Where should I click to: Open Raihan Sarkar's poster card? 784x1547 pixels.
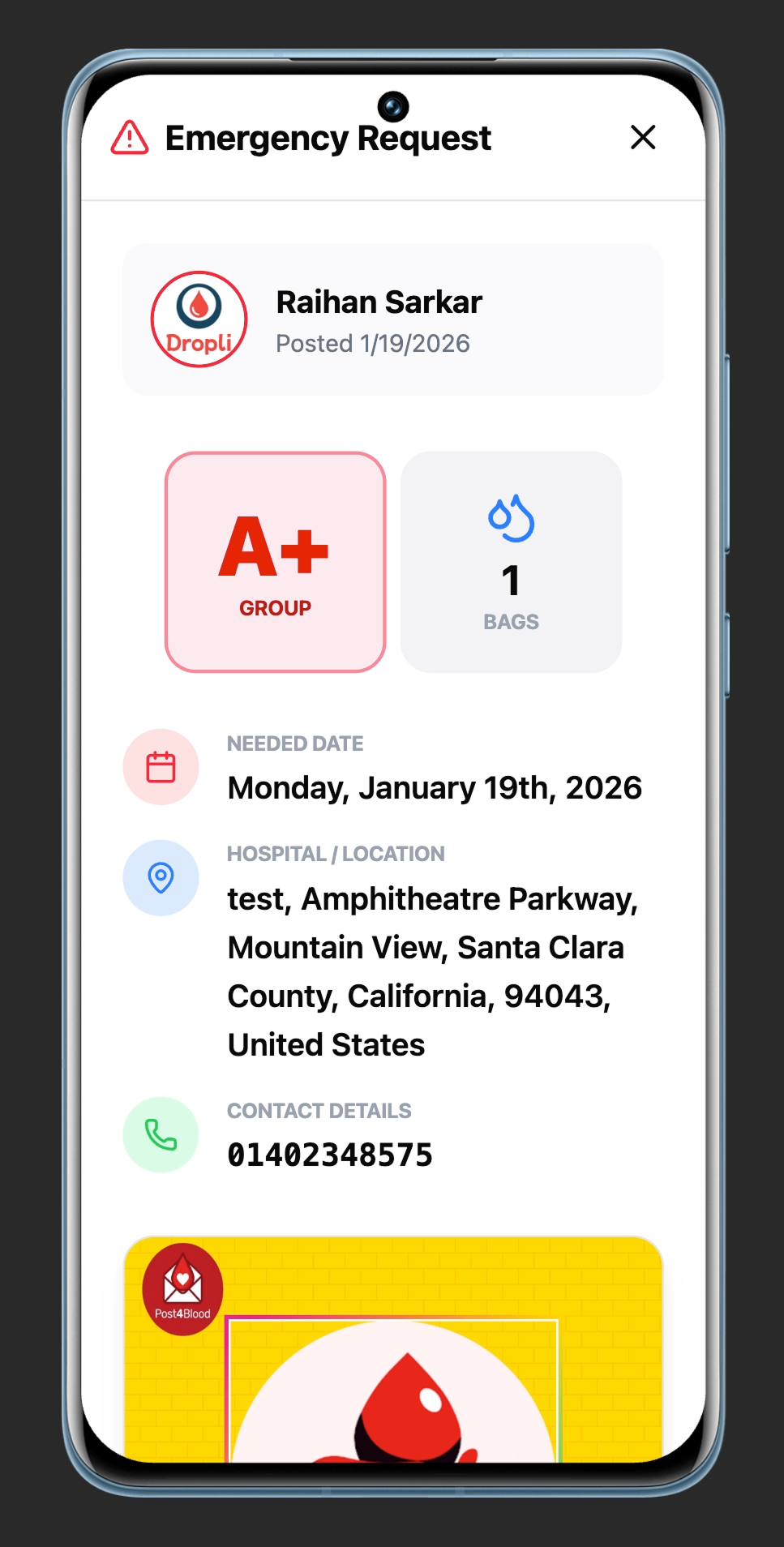392,319
